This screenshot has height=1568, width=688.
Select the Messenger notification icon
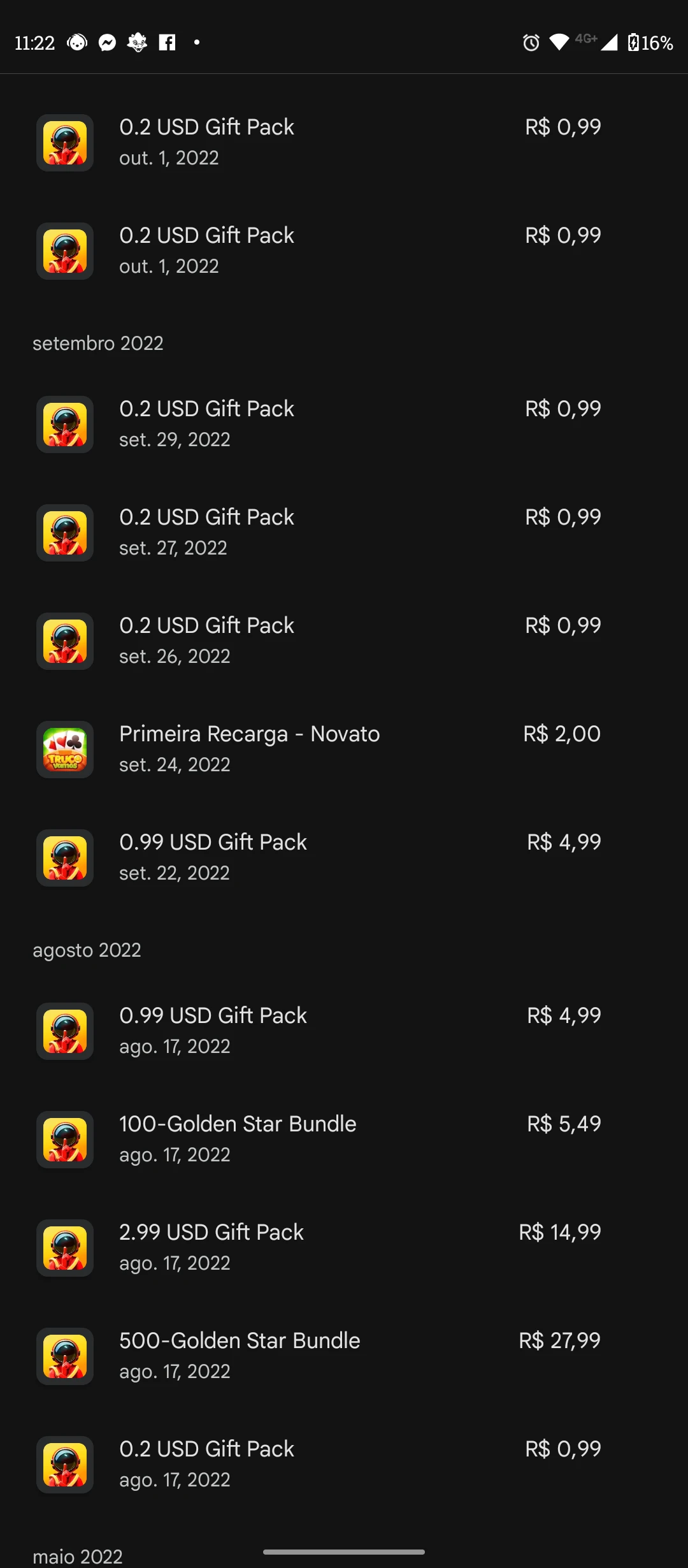coord(107,43)
